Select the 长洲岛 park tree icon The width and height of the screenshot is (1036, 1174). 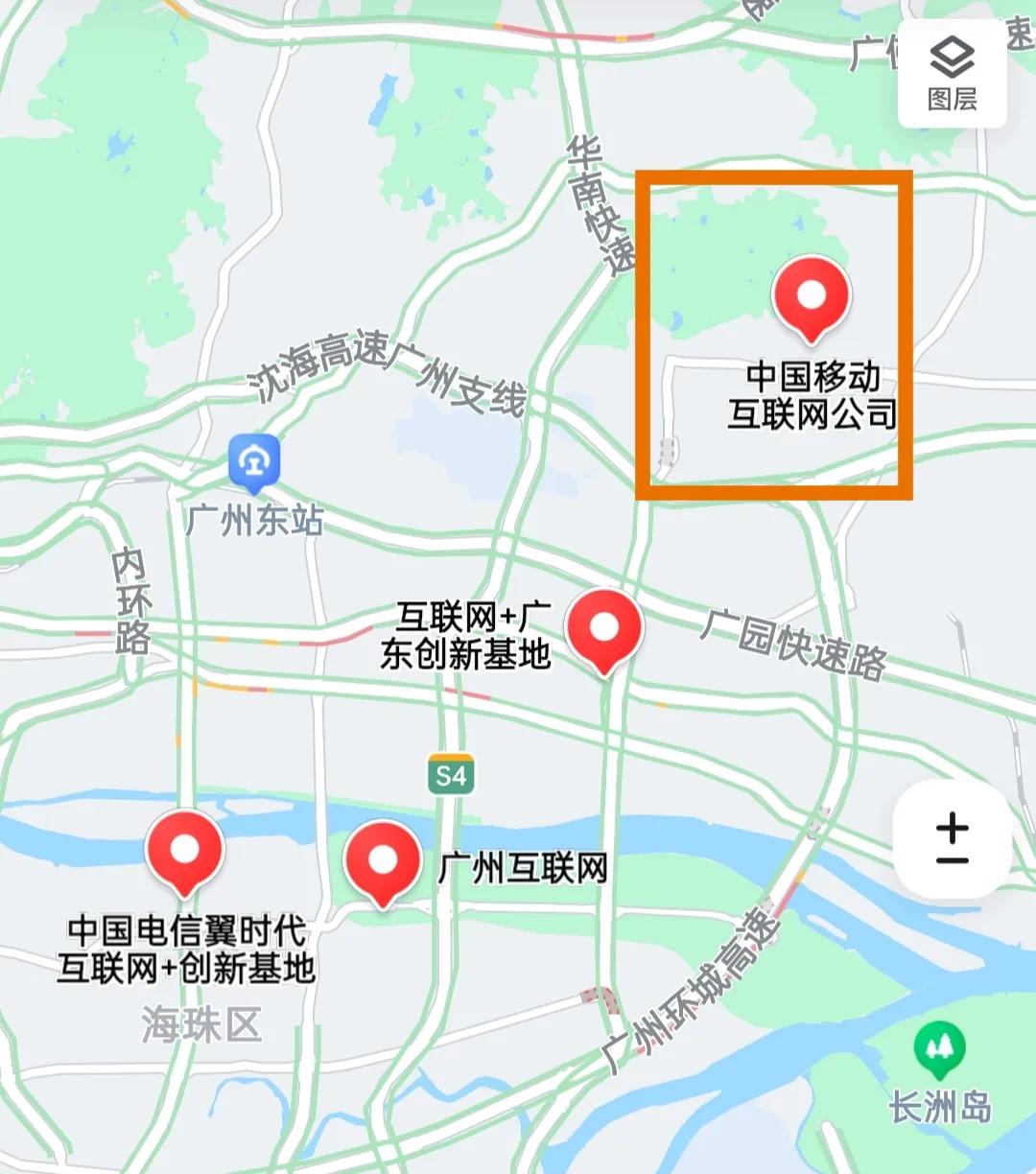(x=937, y=1044)
